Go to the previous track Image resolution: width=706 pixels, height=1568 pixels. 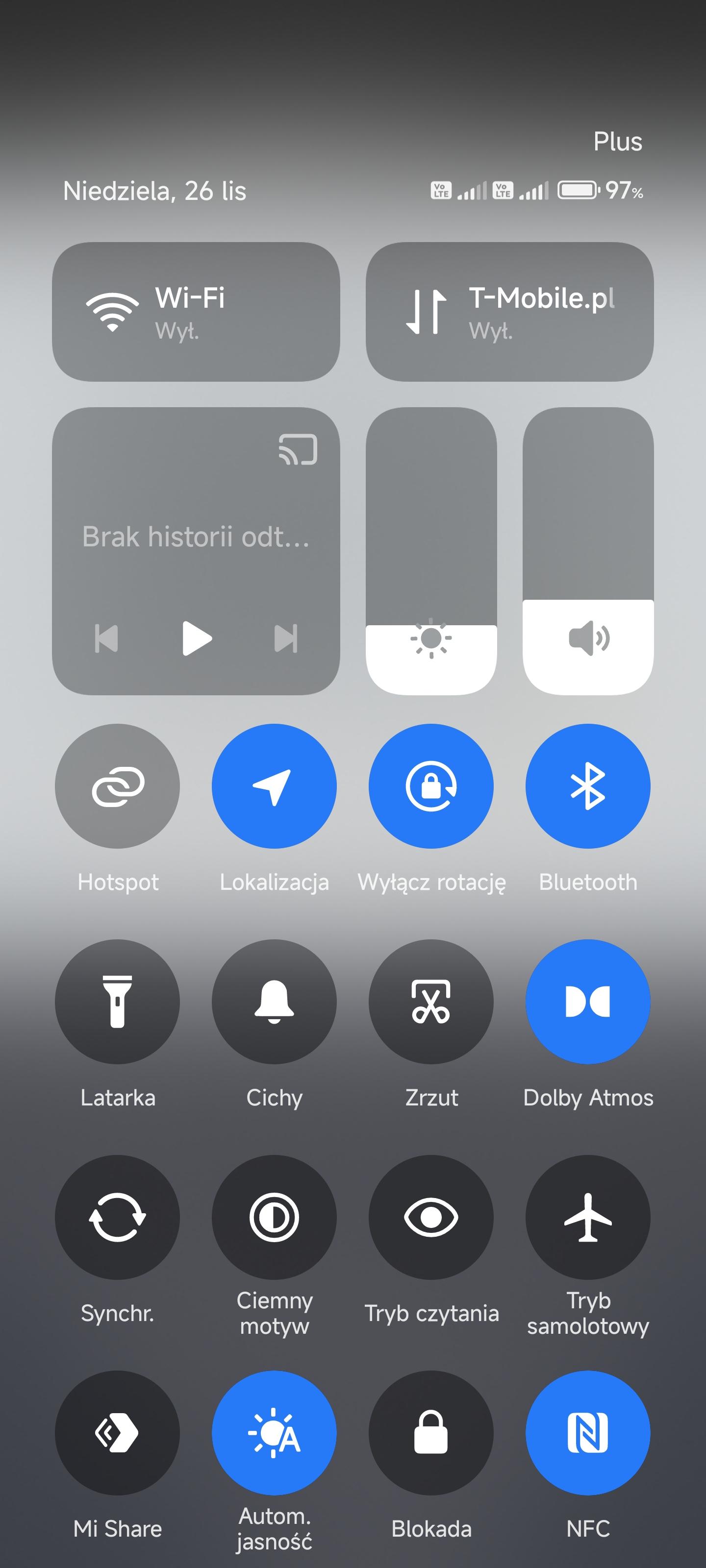coord(106,638)
